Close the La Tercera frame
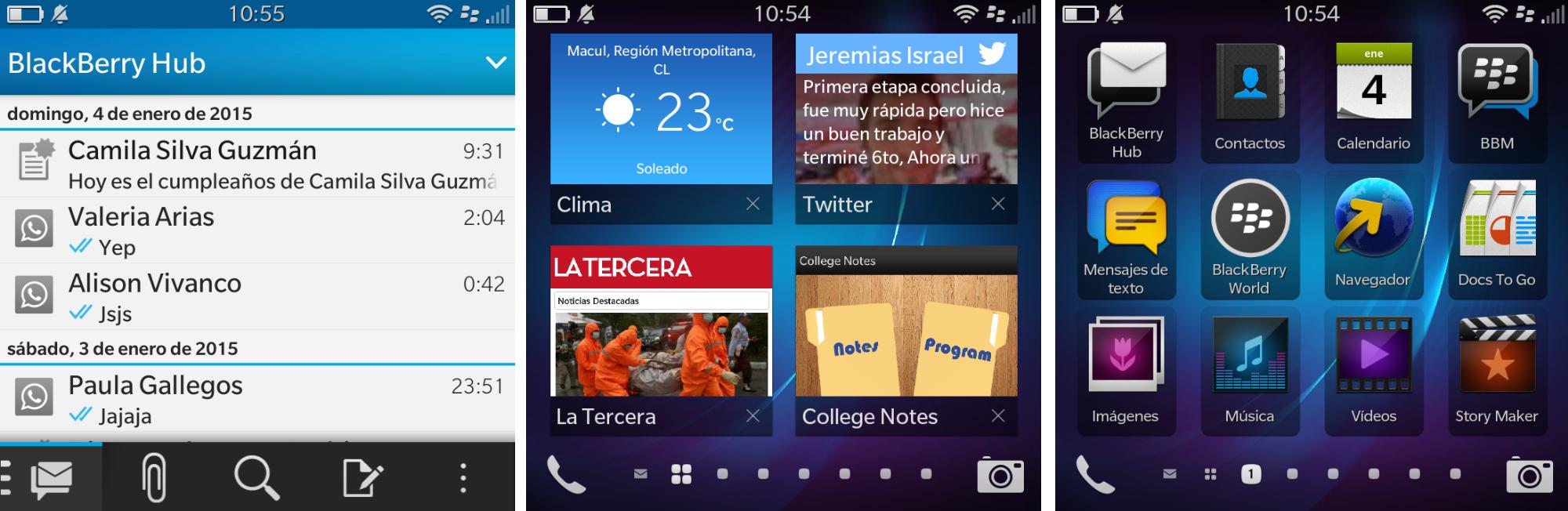Image resolution: width=1568 pixels, height=511 pixels. click(753, 416)
